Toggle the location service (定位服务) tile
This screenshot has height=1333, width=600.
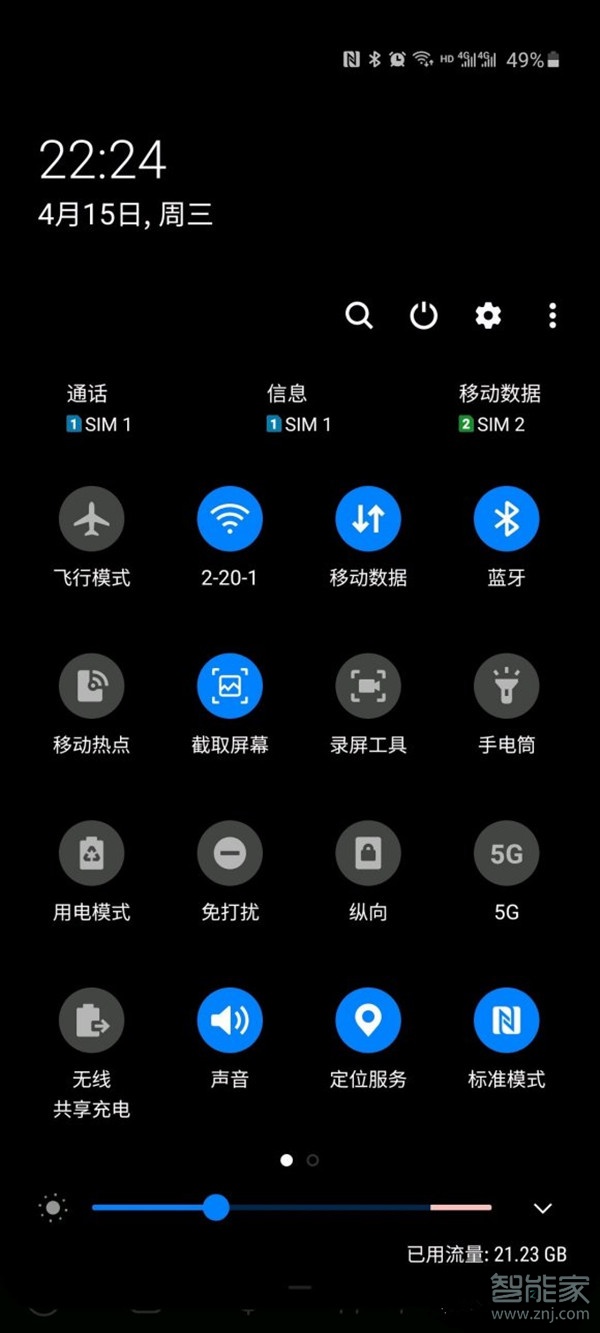(368, 1020)
